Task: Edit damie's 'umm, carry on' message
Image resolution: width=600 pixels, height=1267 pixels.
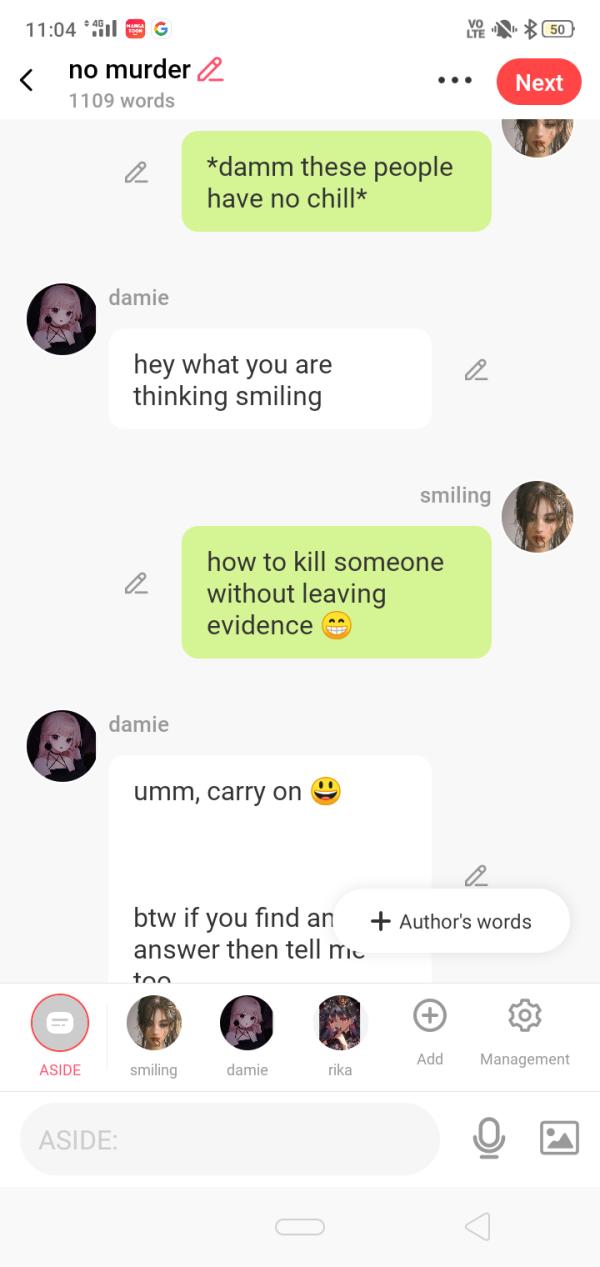Action: [476, 876]
